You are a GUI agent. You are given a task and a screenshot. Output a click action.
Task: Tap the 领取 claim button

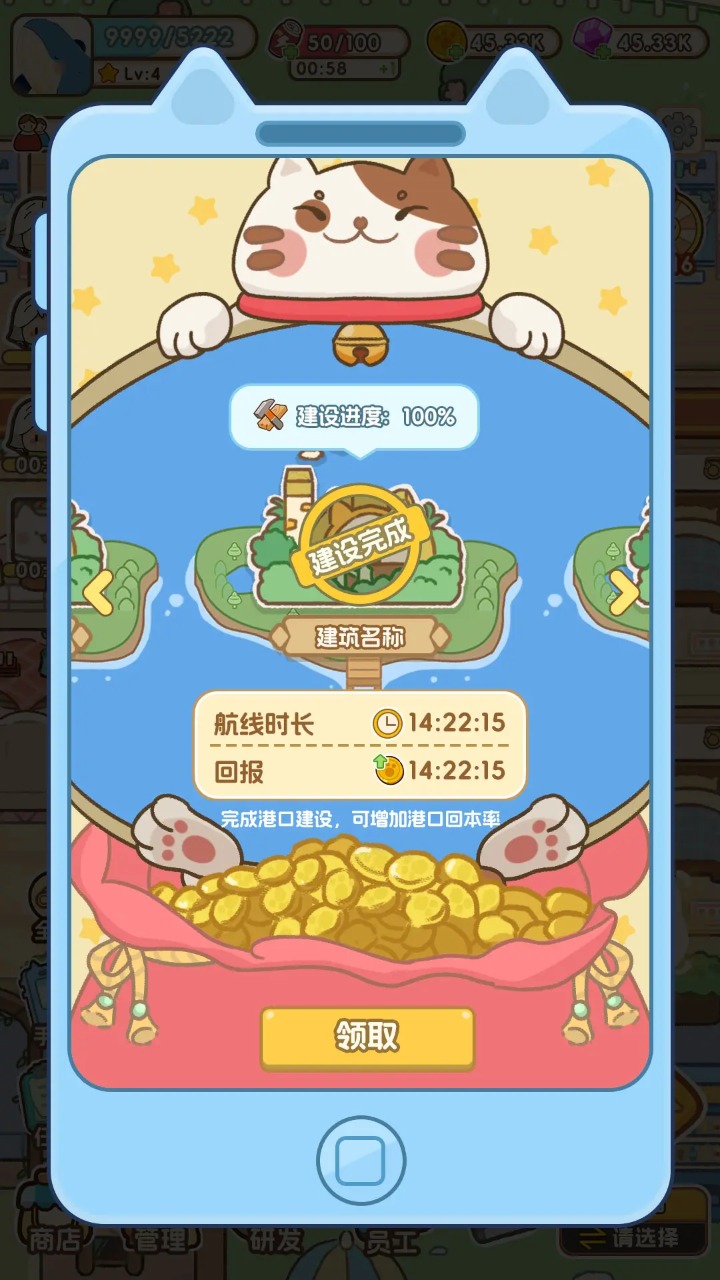pyautogui.click(x=367, y=1037)
